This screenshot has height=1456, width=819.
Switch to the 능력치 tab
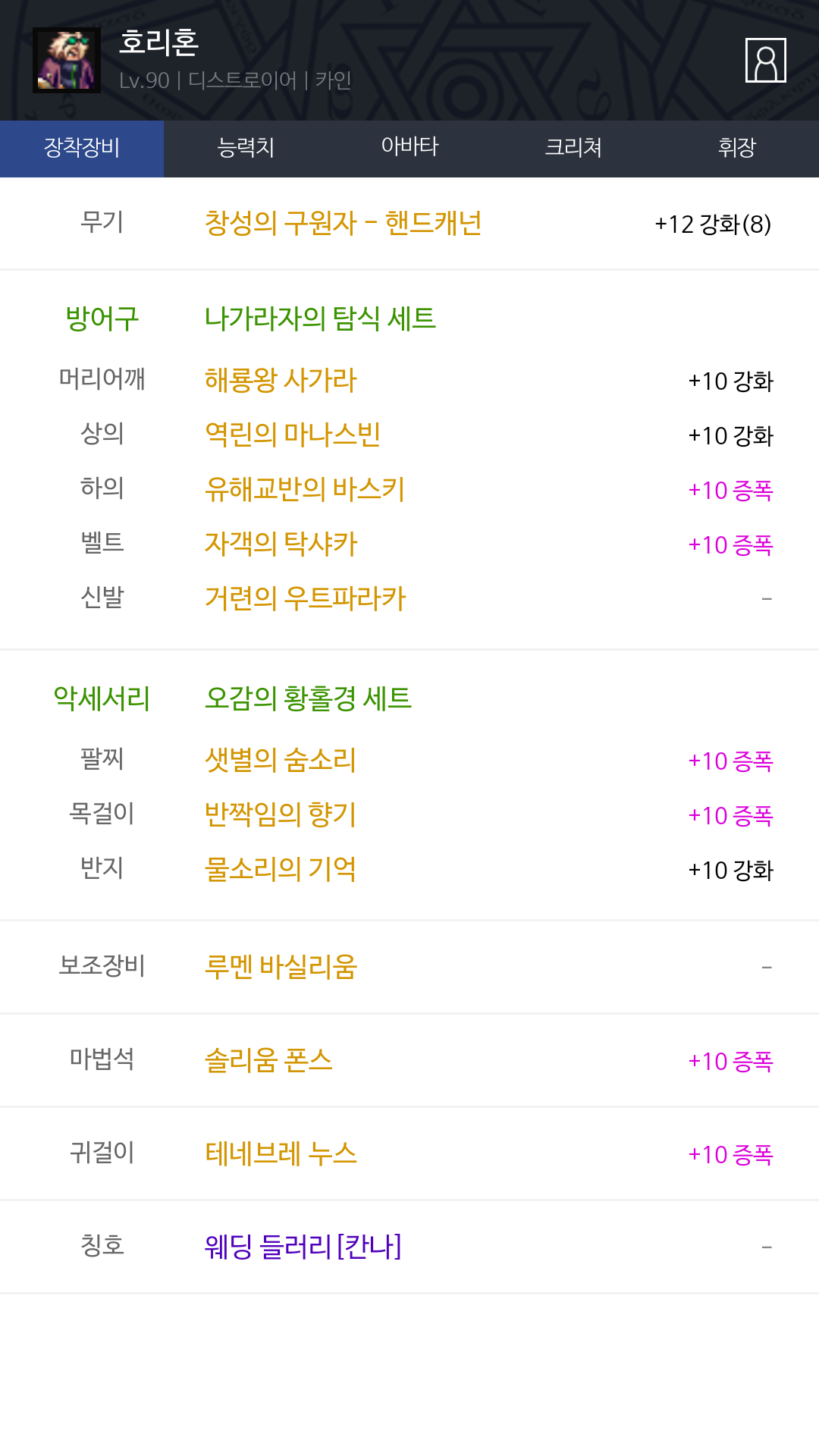(246, 148)
